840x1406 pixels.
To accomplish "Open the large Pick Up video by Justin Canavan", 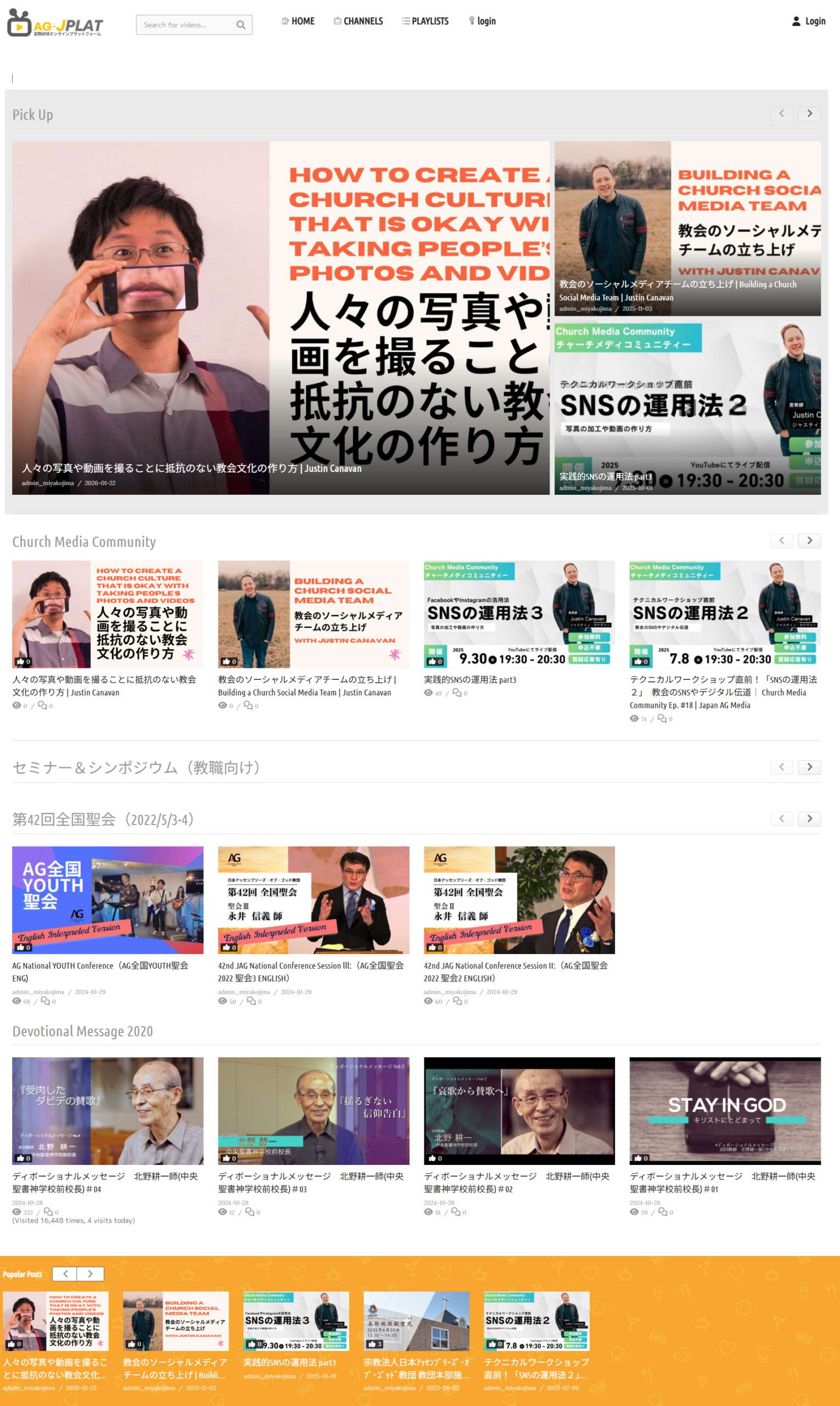I will coord(280,317).
